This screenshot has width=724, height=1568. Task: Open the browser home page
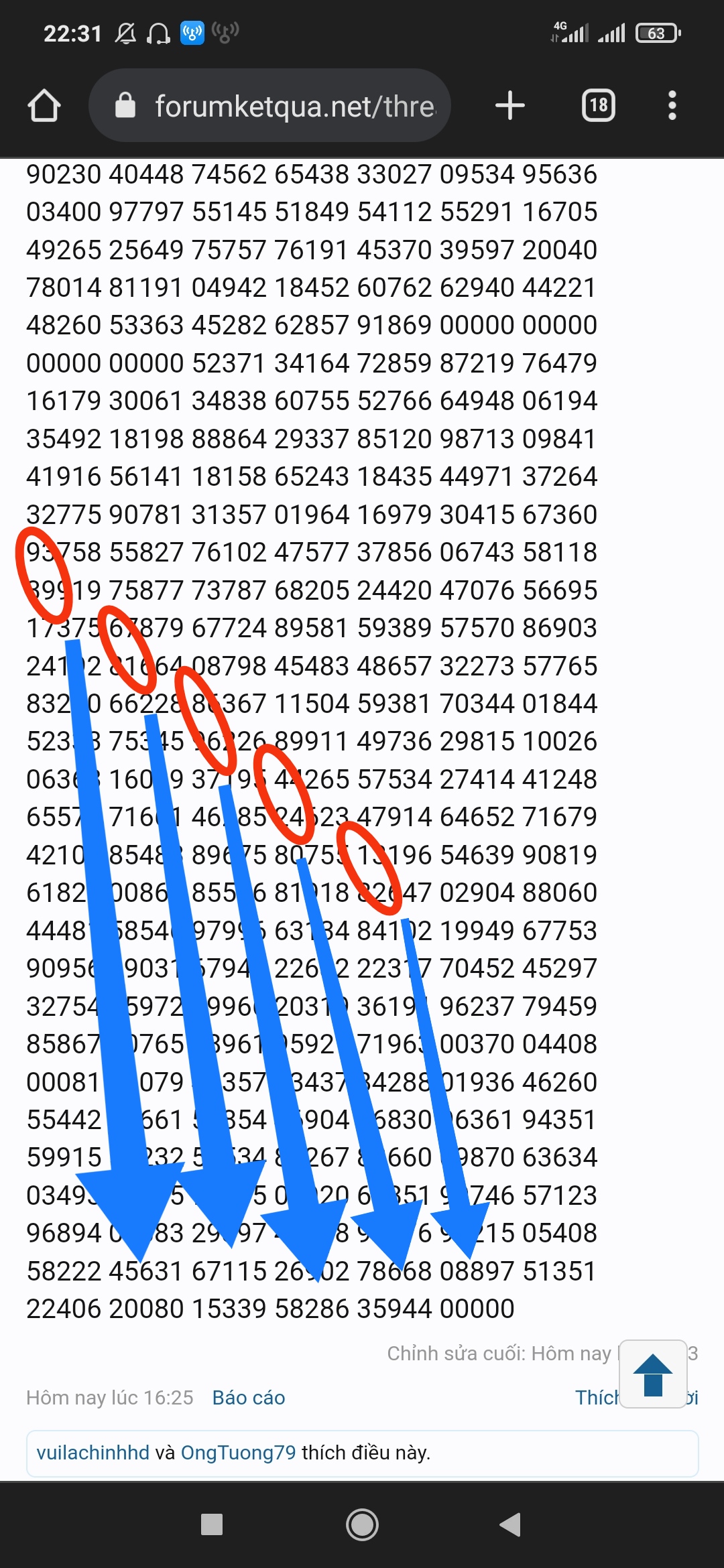[x=44, y=106]
